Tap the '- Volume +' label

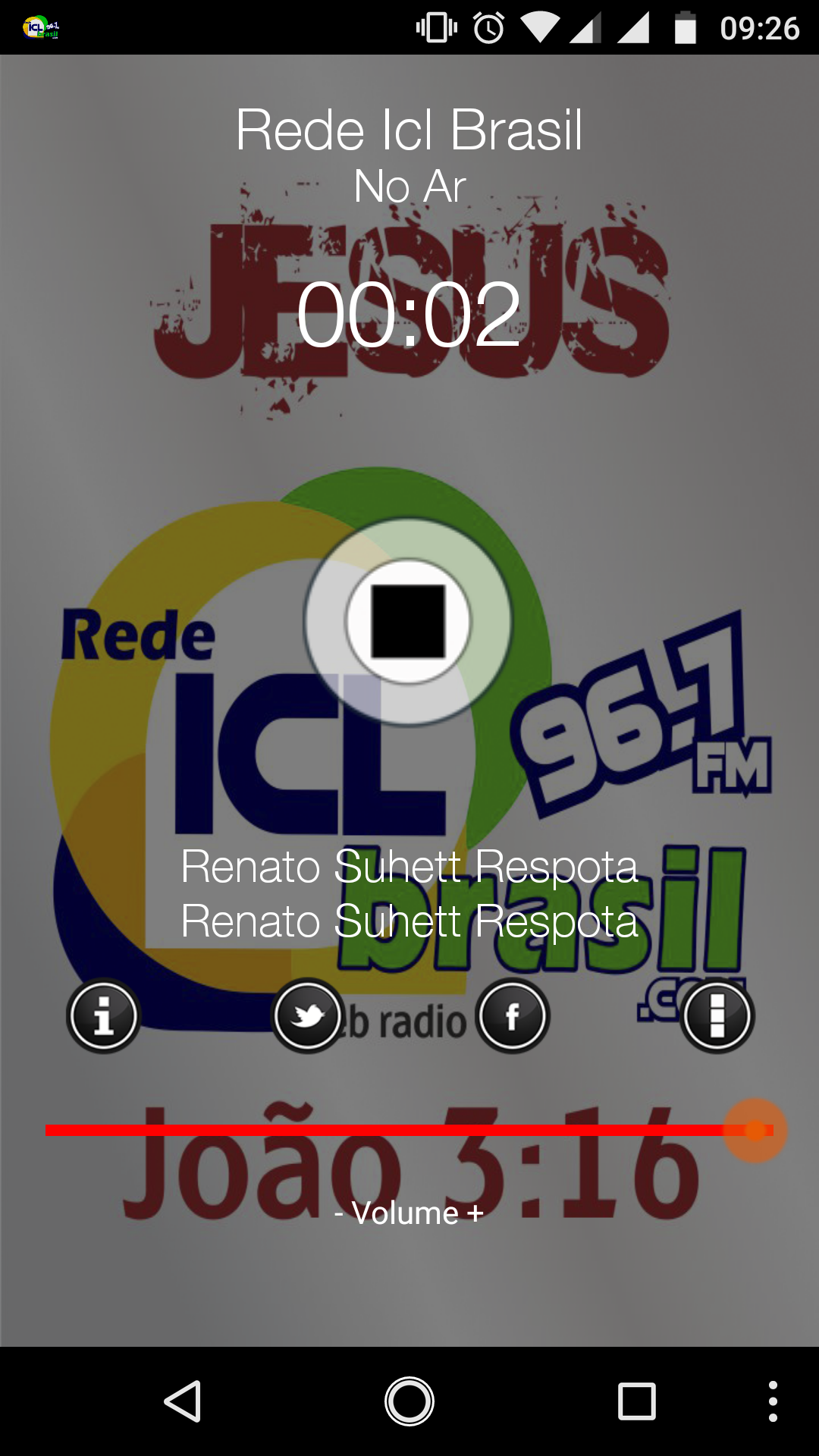409,1212
